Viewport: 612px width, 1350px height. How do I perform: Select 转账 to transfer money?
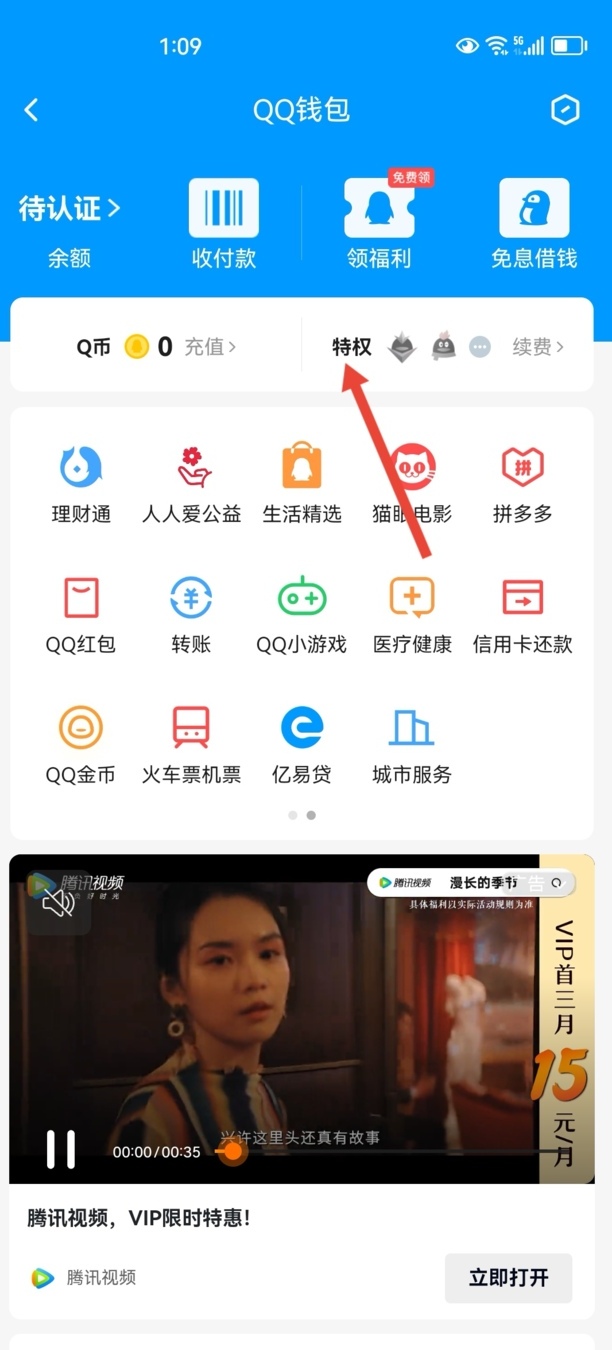191,614
